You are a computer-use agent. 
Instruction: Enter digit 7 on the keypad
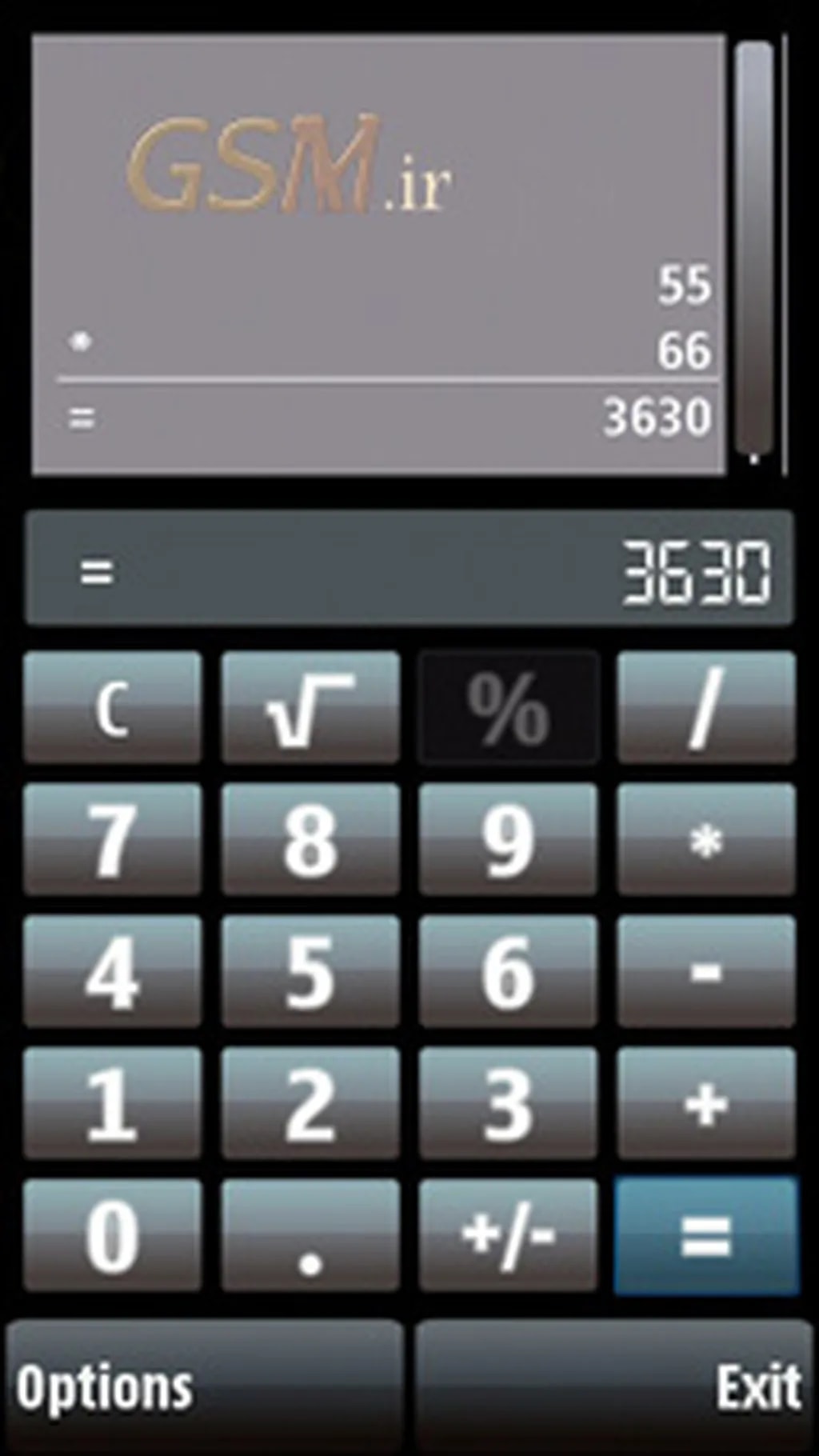pyautogui.click(x=112, y=839)
